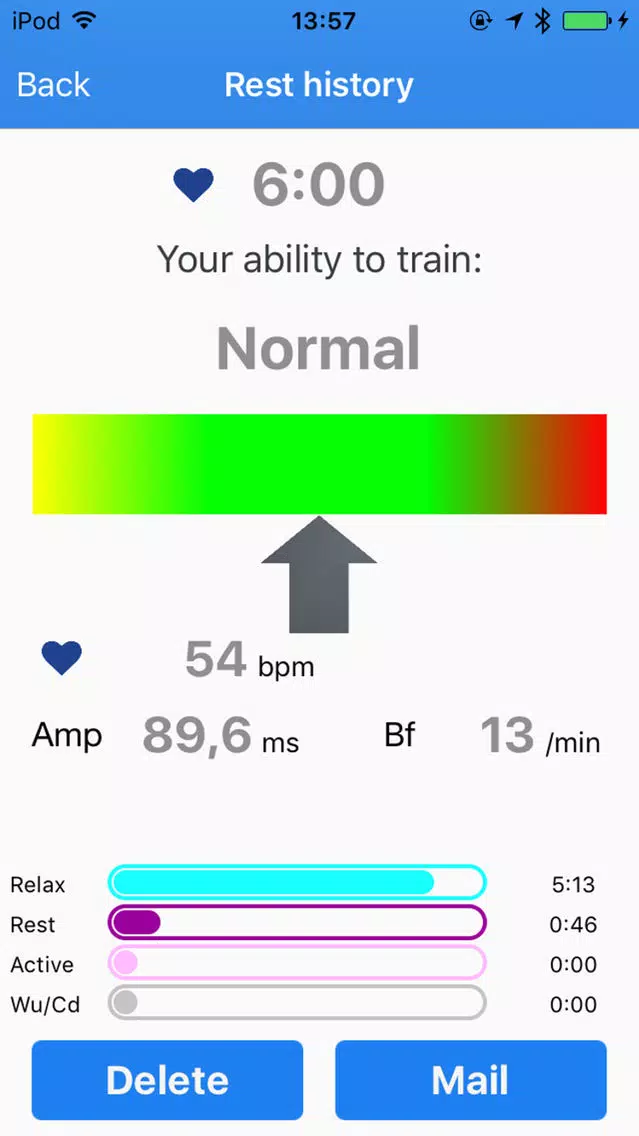This screenshot has width=639, height=1136.
Task: Go back from Rest history
Action: 54,85
